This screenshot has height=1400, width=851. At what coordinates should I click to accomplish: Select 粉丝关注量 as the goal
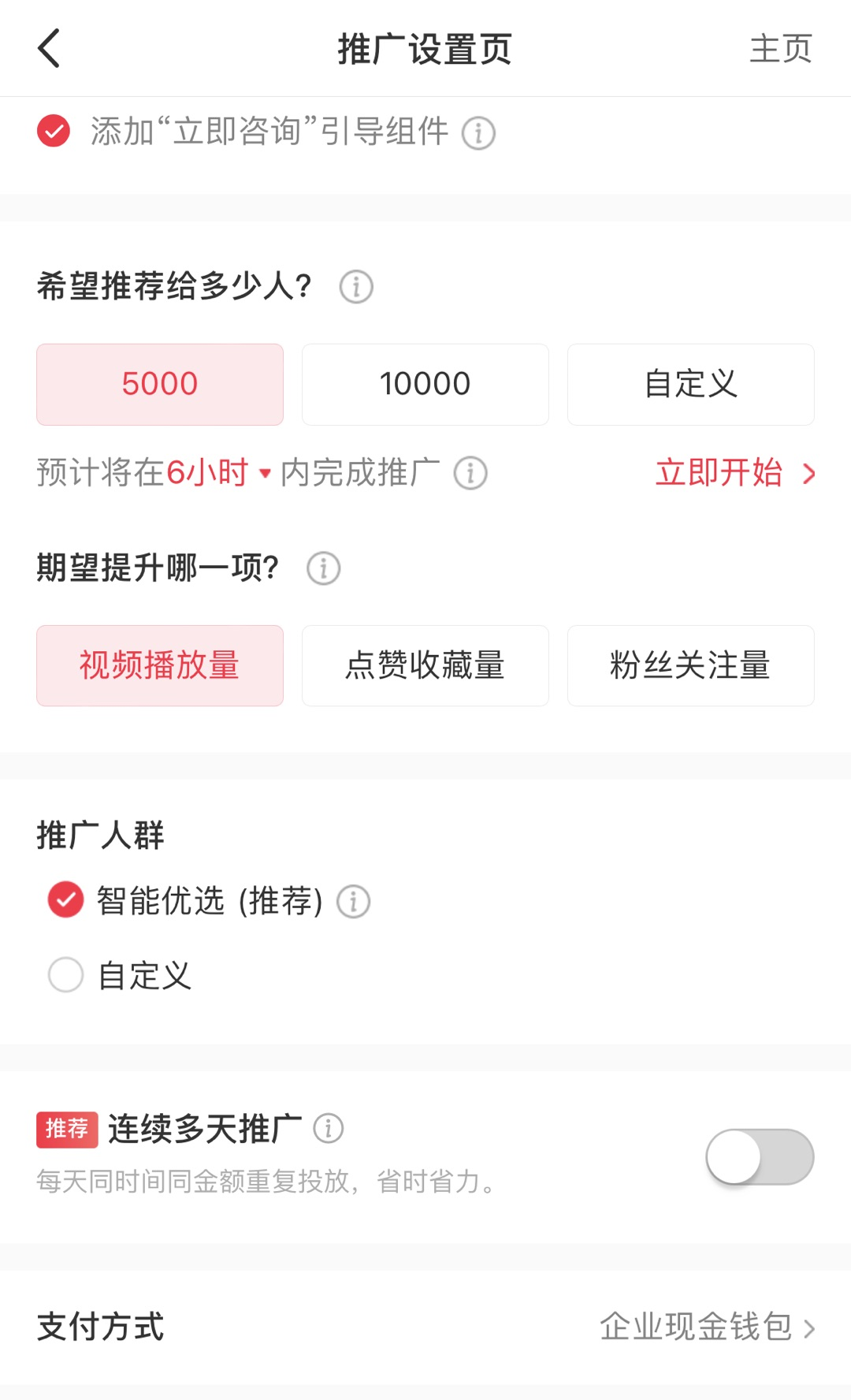pos(690,665)
